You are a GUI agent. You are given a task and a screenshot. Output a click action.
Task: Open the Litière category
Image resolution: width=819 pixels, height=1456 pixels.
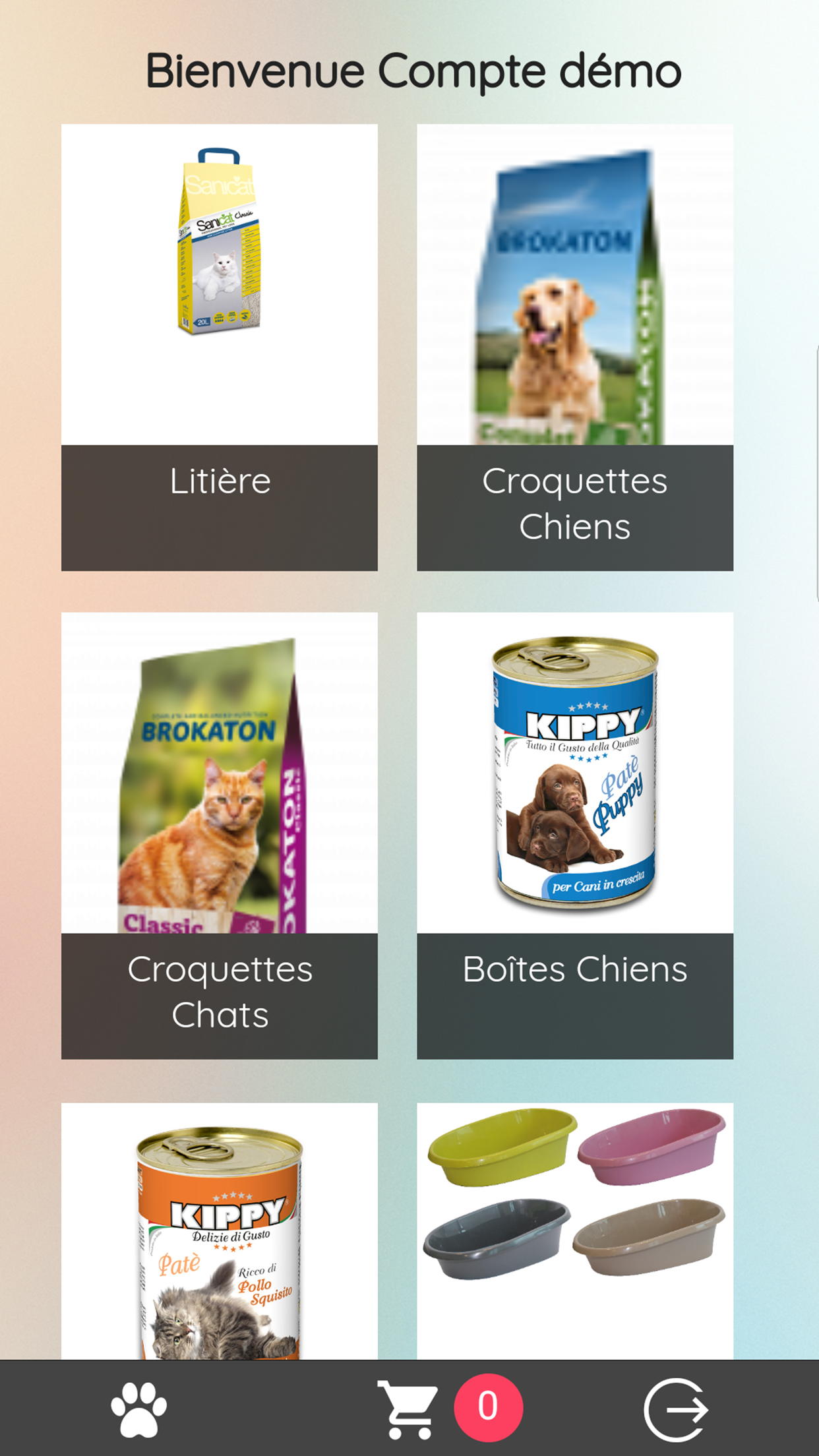(219, 347)
